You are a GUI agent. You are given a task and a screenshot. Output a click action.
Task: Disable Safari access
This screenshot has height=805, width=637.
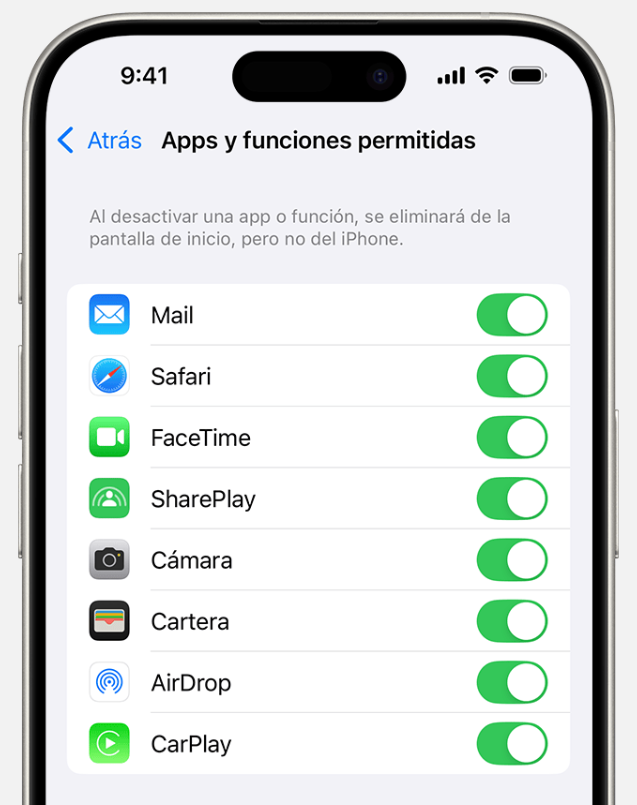(x=512, y=376)
